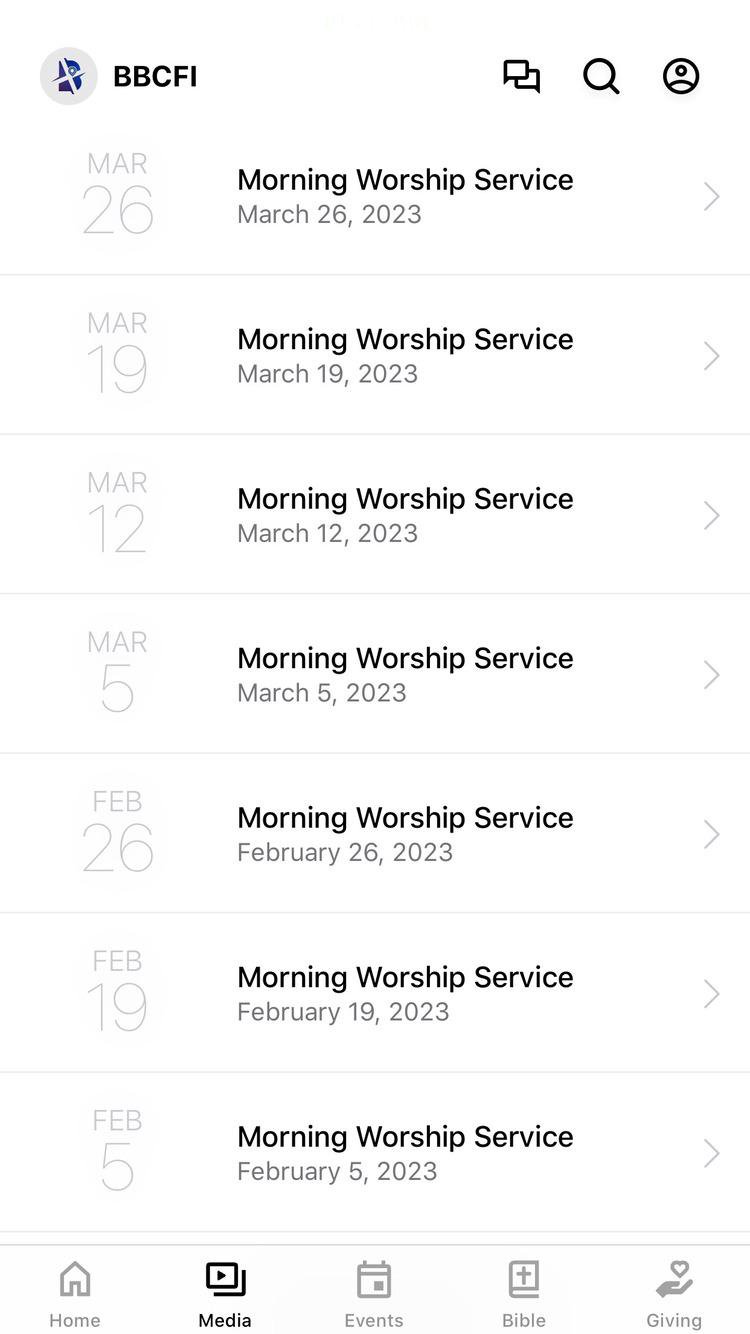Tap the Media tab
The width and height of the screenshot is (750, 1334).
(225, 1294)
